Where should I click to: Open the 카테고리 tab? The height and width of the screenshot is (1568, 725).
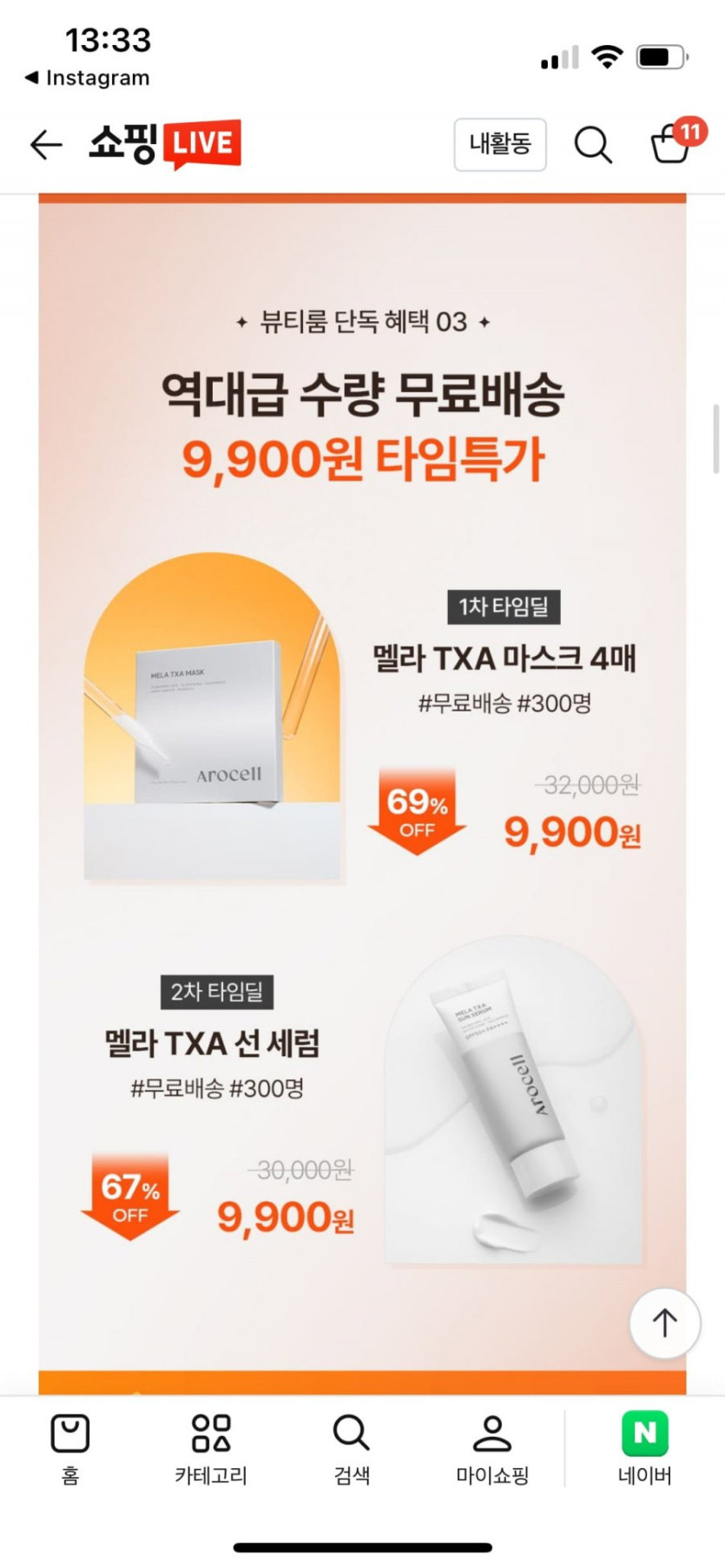(x=211, y=1448)
